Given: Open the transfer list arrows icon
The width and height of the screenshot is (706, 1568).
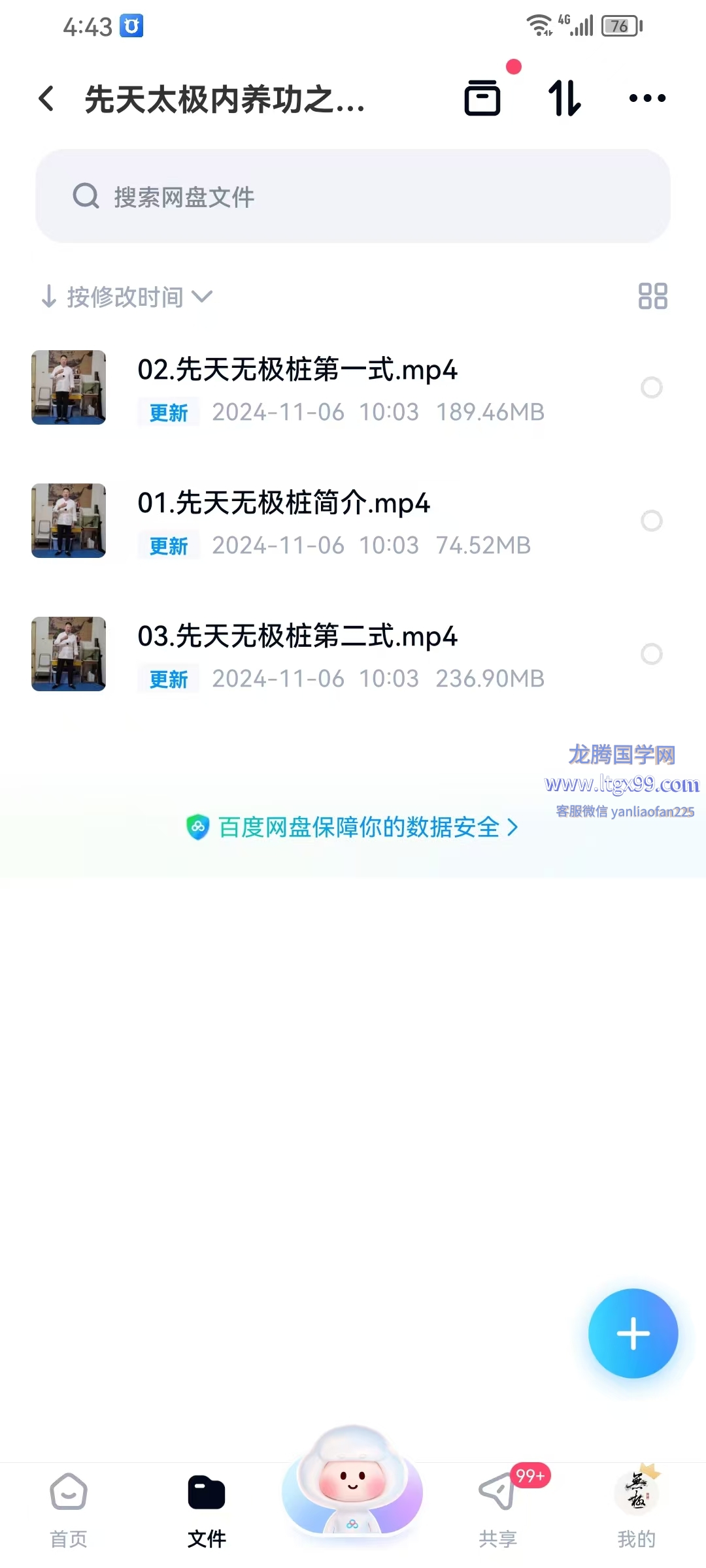Looking at the screenshot, I should (x=564, y=98).
